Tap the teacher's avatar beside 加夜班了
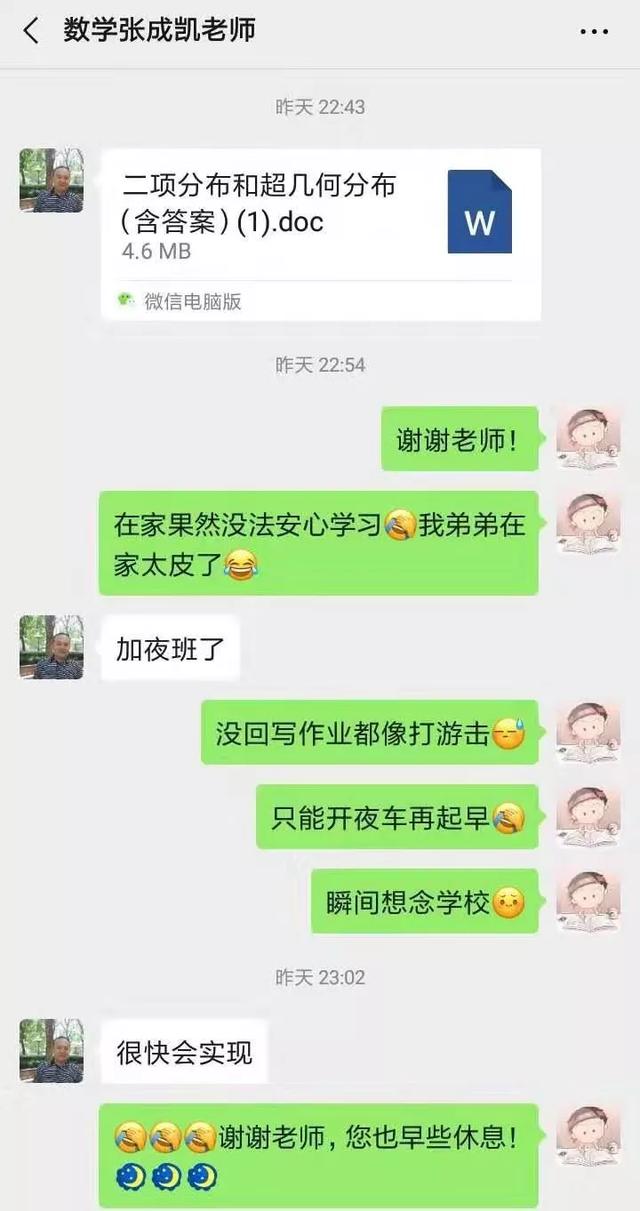 point(51,647)
